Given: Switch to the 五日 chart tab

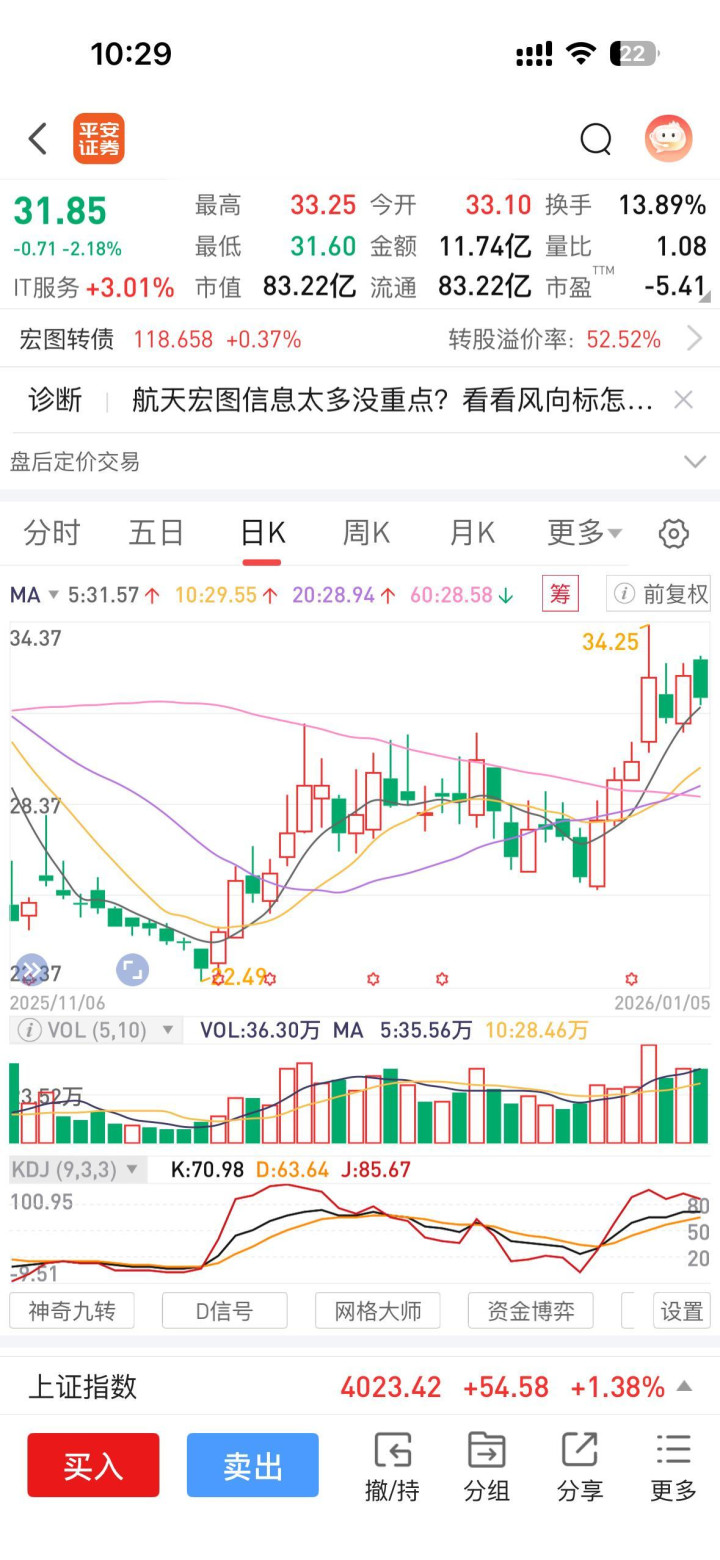Looking at the screenshot, I should point(157,533).
